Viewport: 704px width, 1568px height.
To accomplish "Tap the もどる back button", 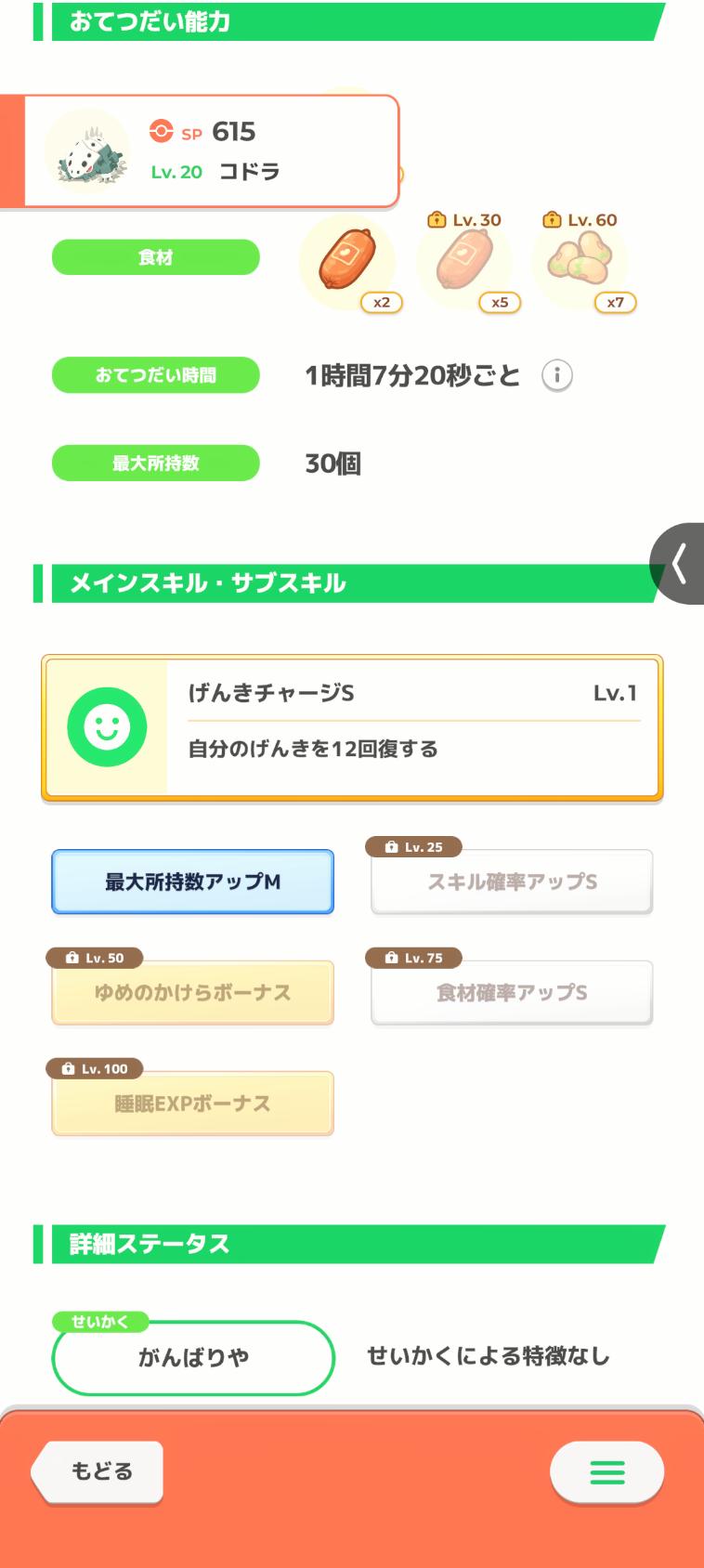I will [98, 1471].
